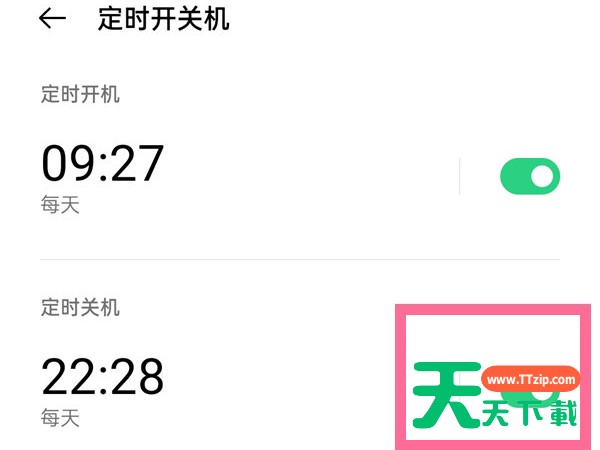Image resolution: width=600 pixels, height=450 pixels.
Task: Open the 22:28 定时关机 time setting
Action: [x=103, y=377]
